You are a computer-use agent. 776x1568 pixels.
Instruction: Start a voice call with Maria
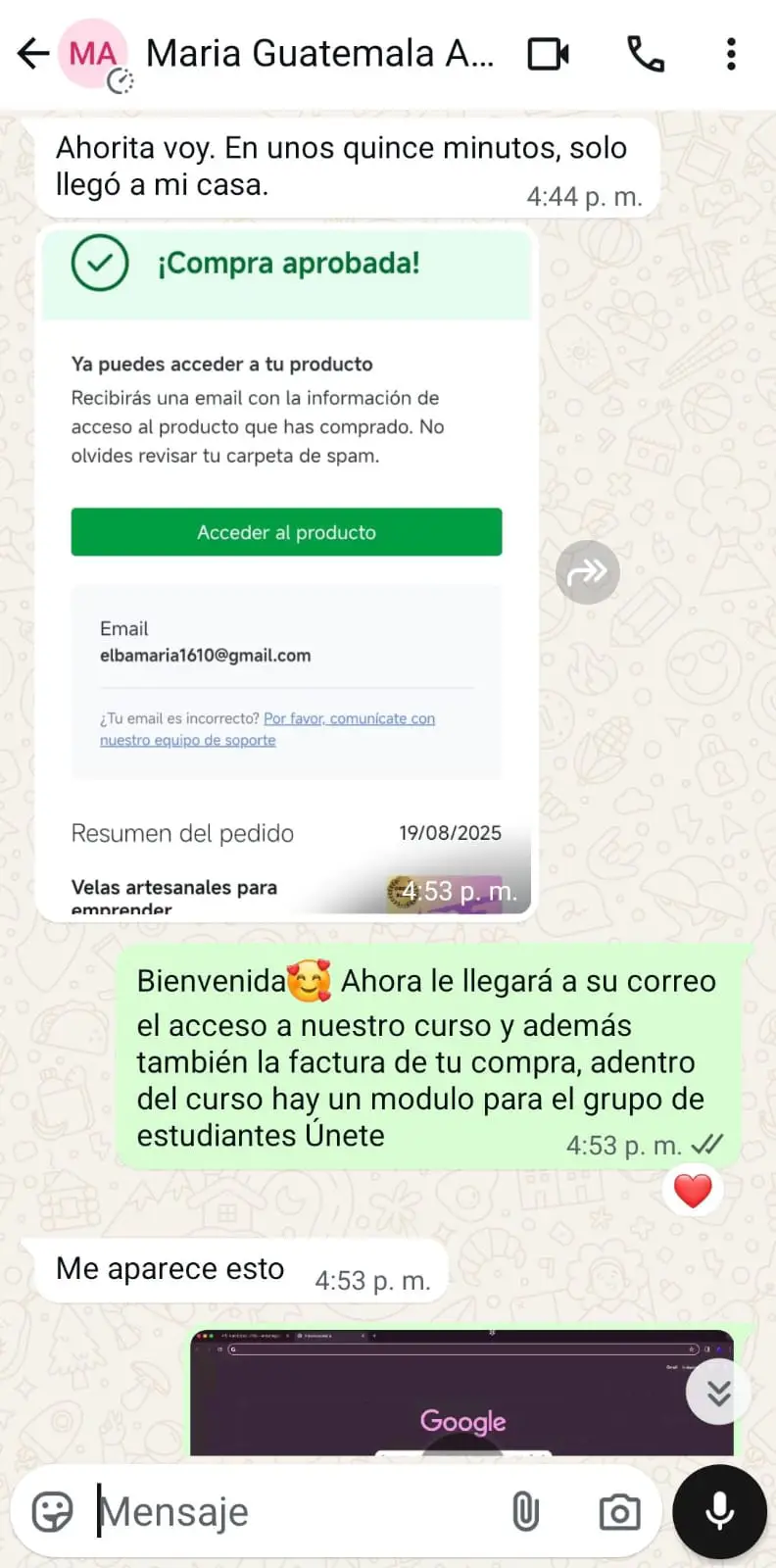coord(645,54)
